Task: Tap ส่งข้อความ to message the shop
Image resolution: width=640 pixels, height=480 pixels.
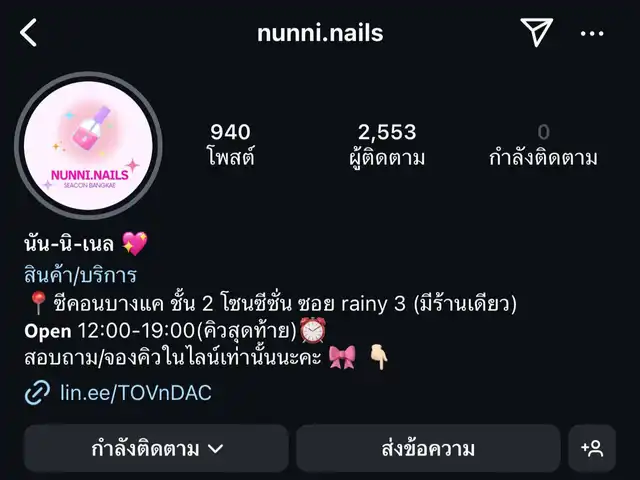Action: click(x=428, y=448)
